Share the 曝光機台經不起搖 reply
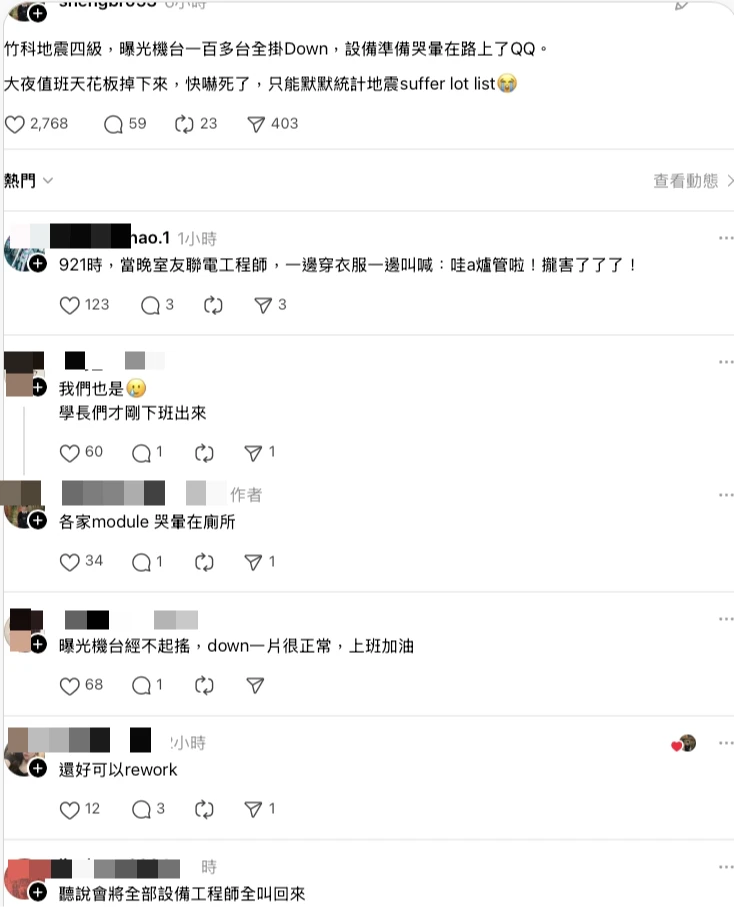 point(256,686)
